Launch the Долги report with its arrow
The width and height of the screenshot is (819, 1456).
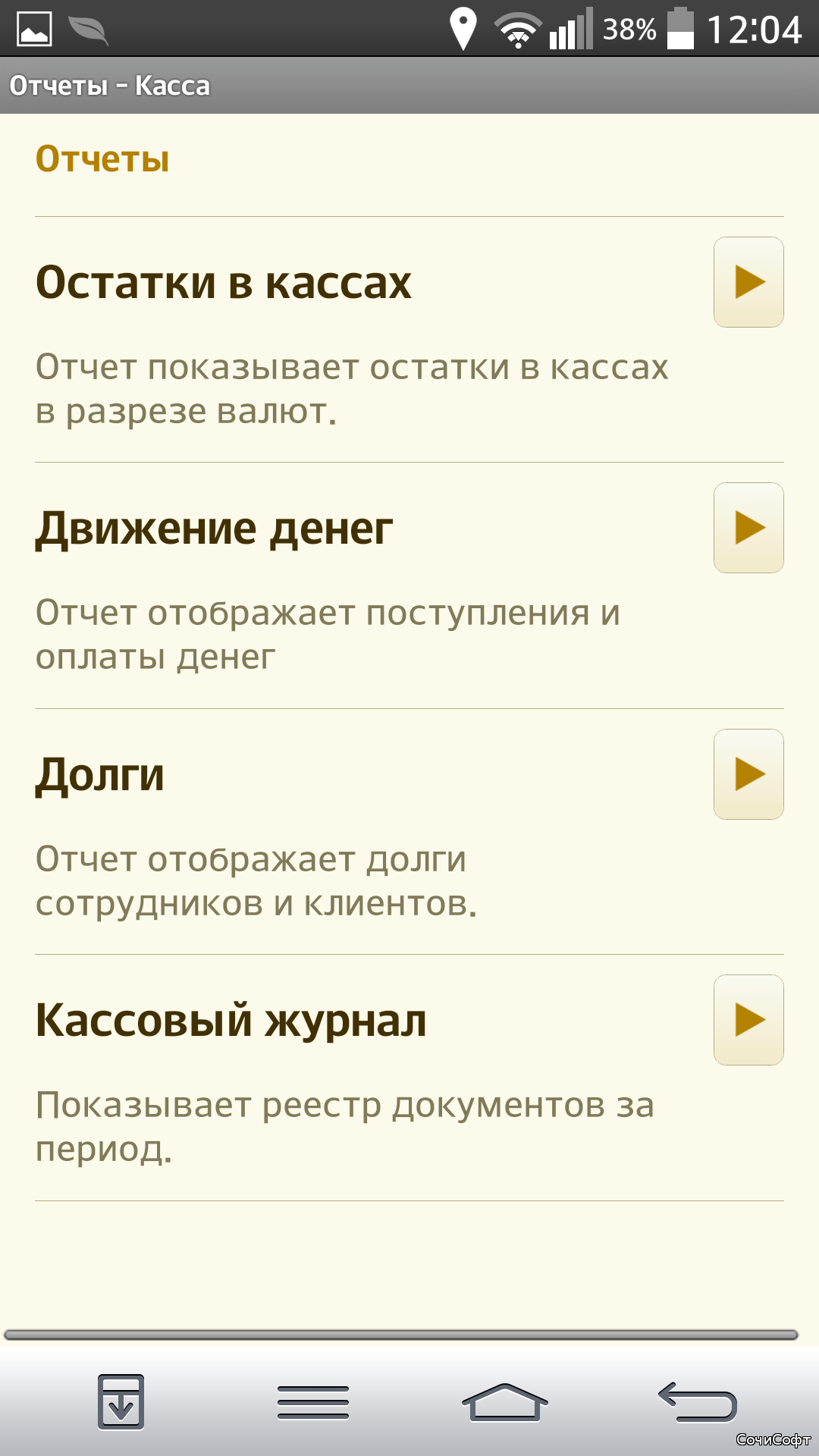pos(748,774)
